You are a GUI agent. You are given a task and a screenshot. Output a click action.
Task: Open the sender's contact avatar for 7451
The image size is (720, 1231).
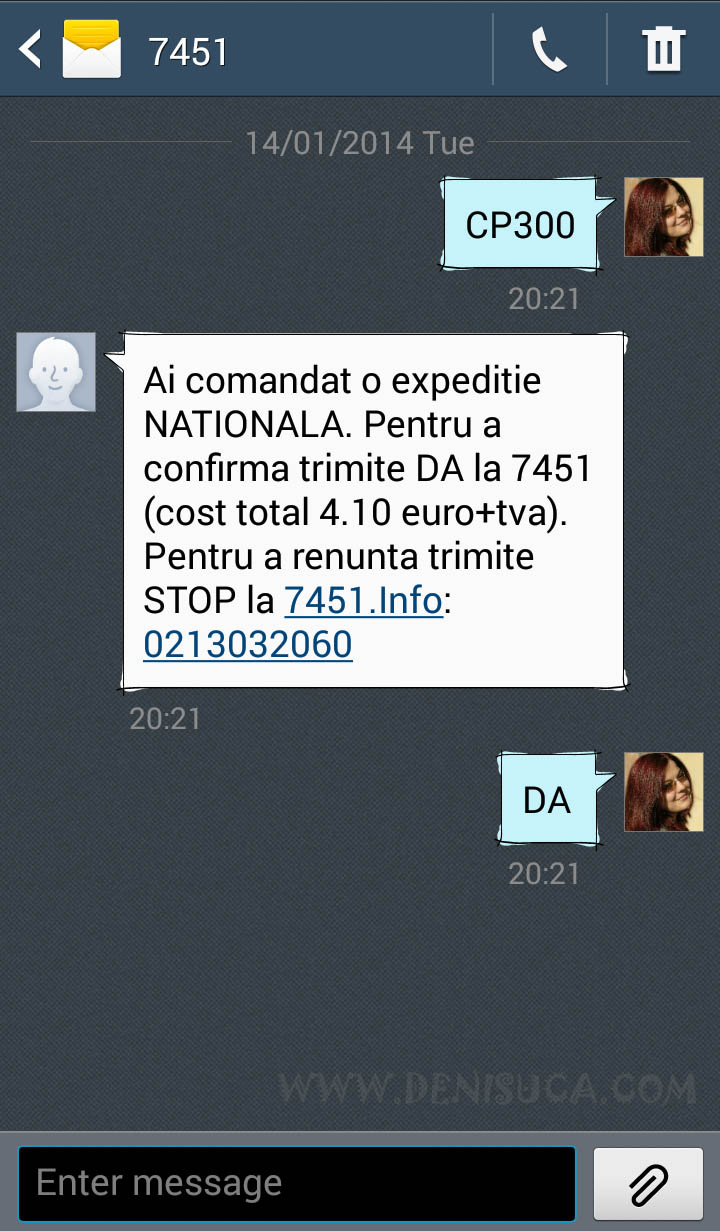coord(56,372)
